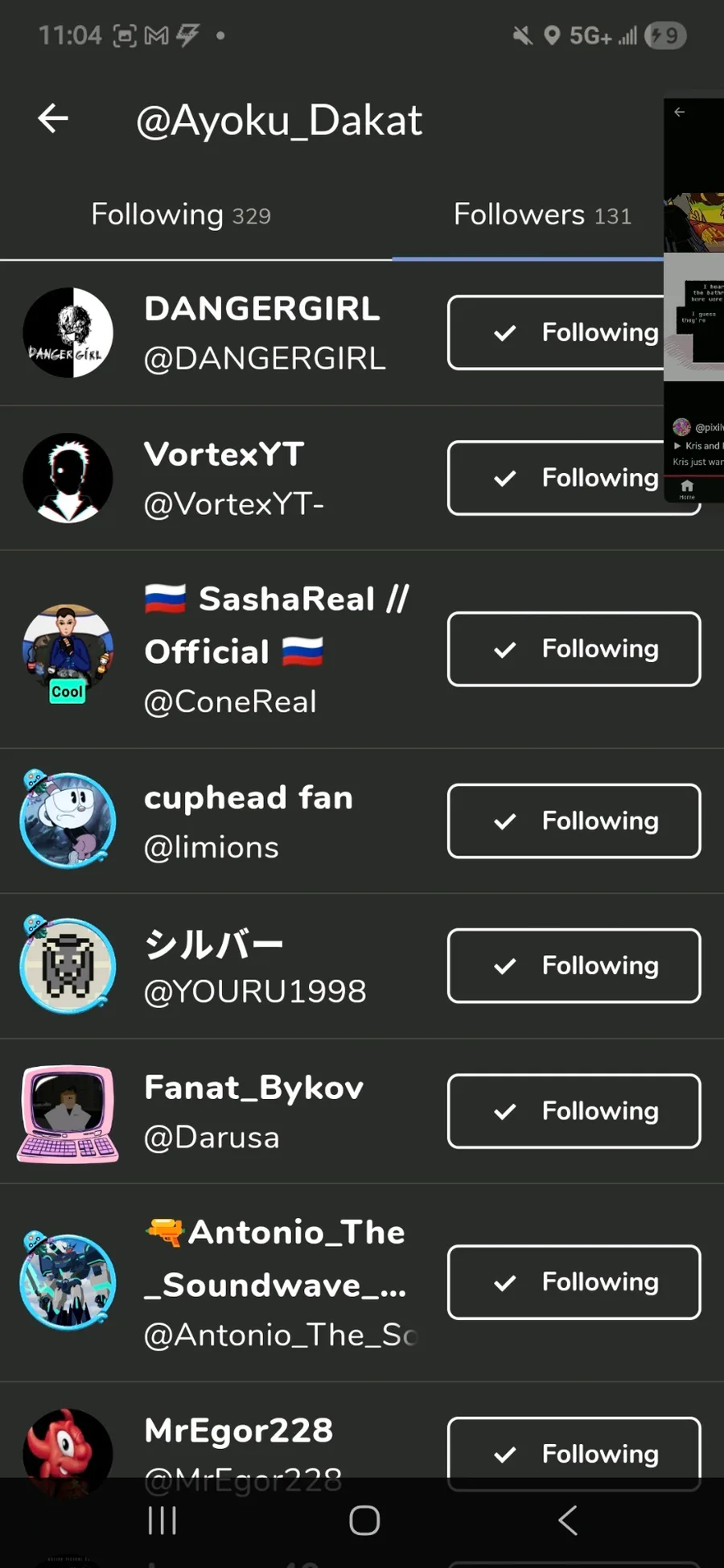Switch to the Following tab
The height and width of the screenshot is (1568, 724).
(x=181, y=215)
